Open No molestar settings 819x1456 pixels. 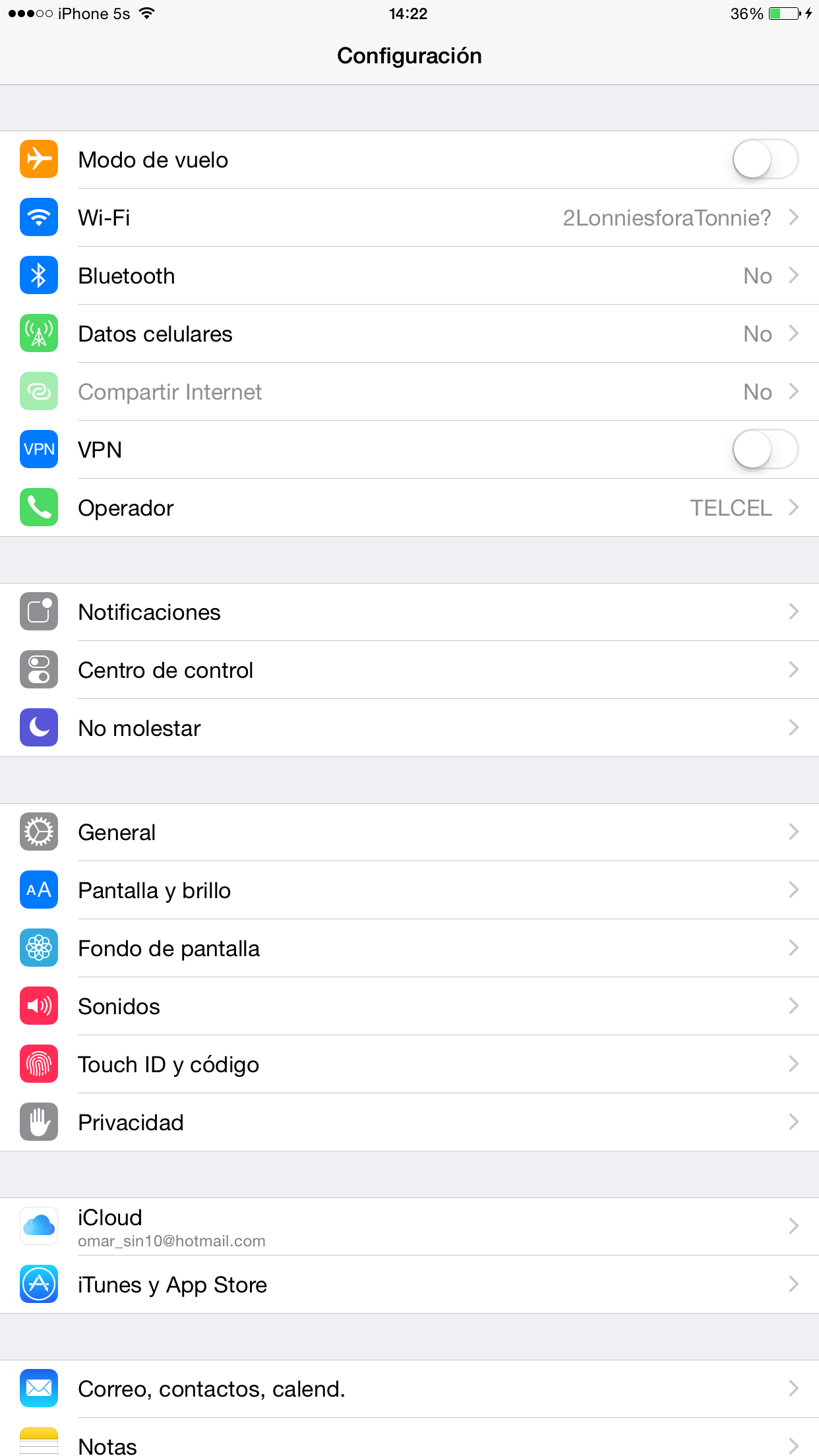(x=409, y=728)
